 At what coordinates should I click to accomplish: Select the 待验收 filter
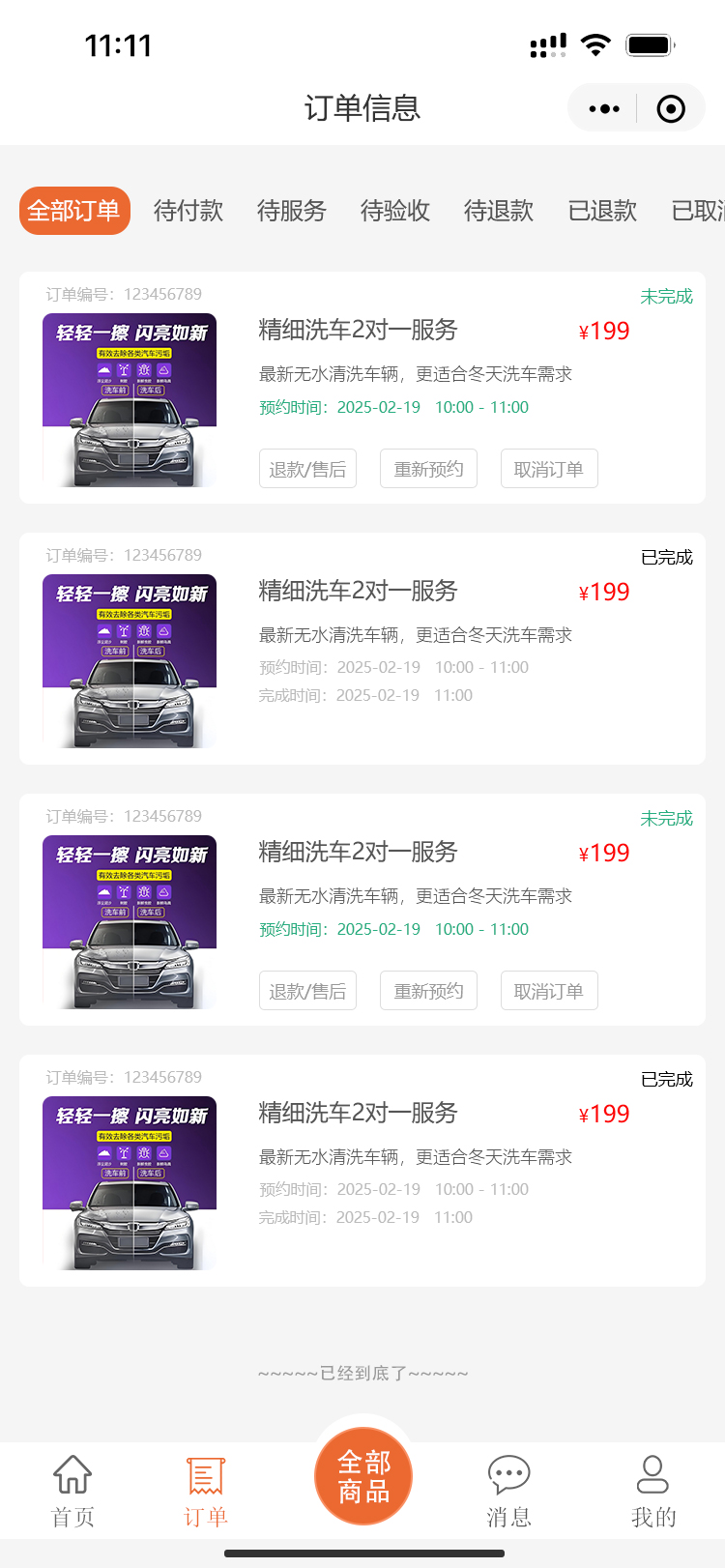(394, 211)
